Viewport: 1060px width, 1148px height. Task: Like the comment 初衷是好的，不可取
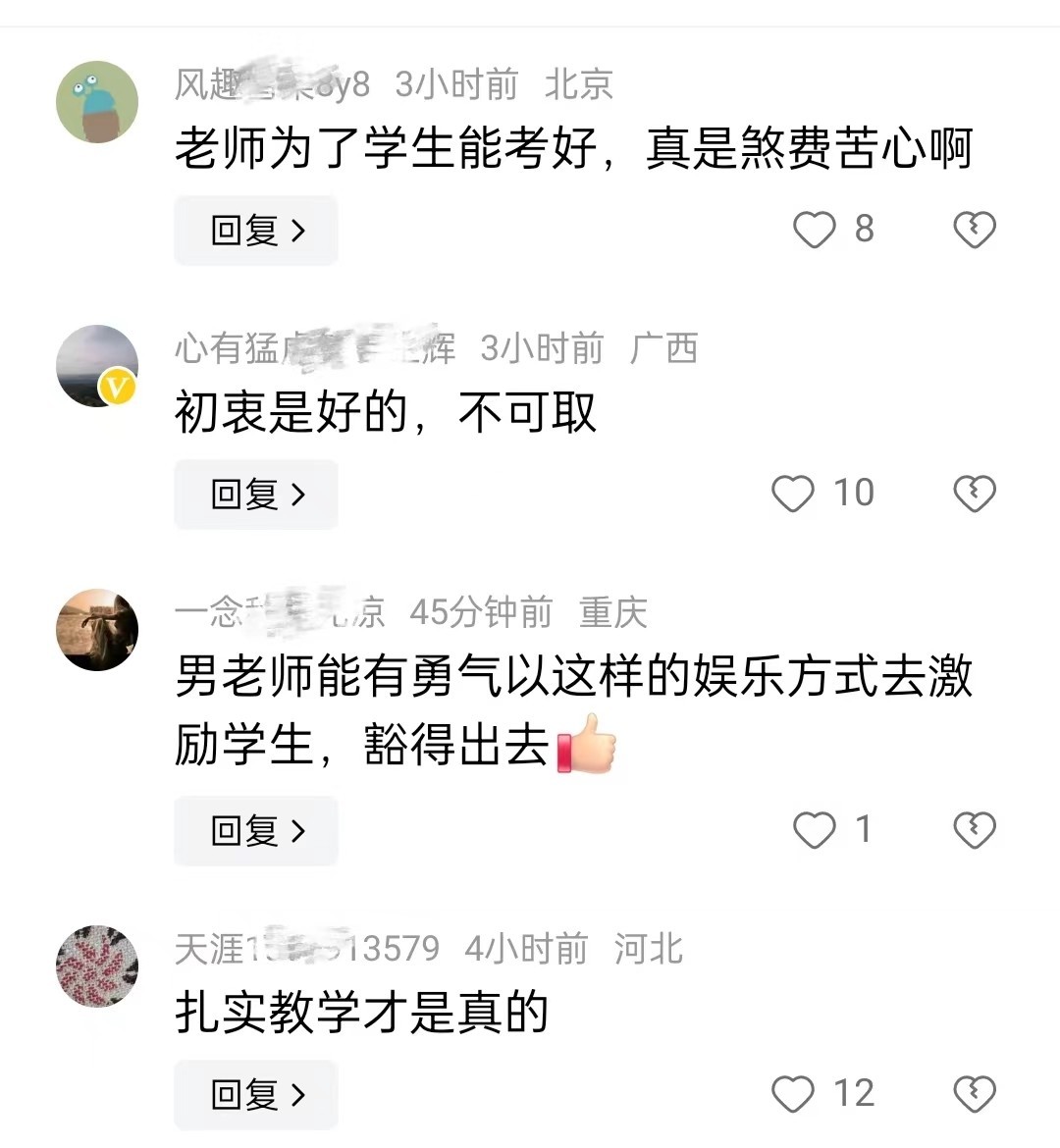793,494
